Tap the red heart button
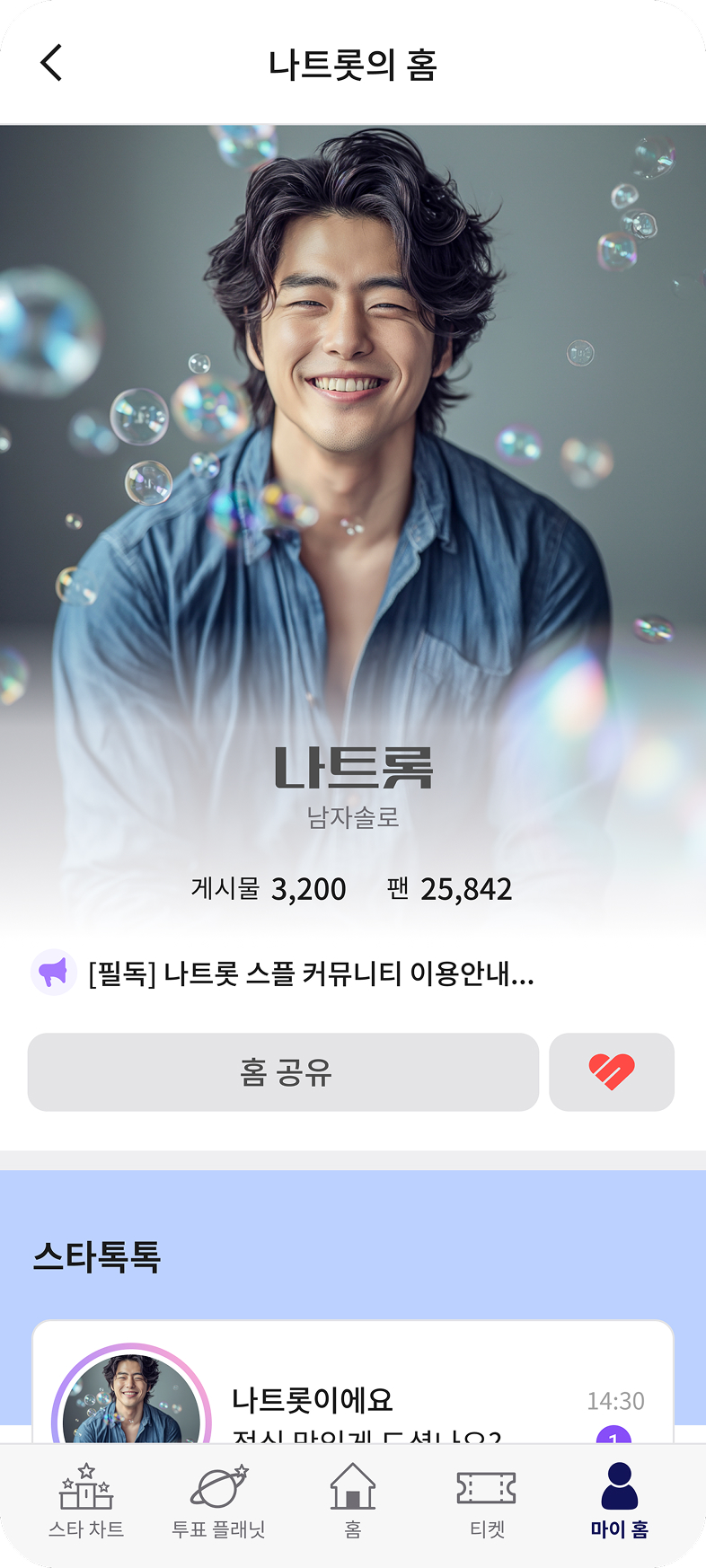706x1568 pixels. [x=612, y=1072]
